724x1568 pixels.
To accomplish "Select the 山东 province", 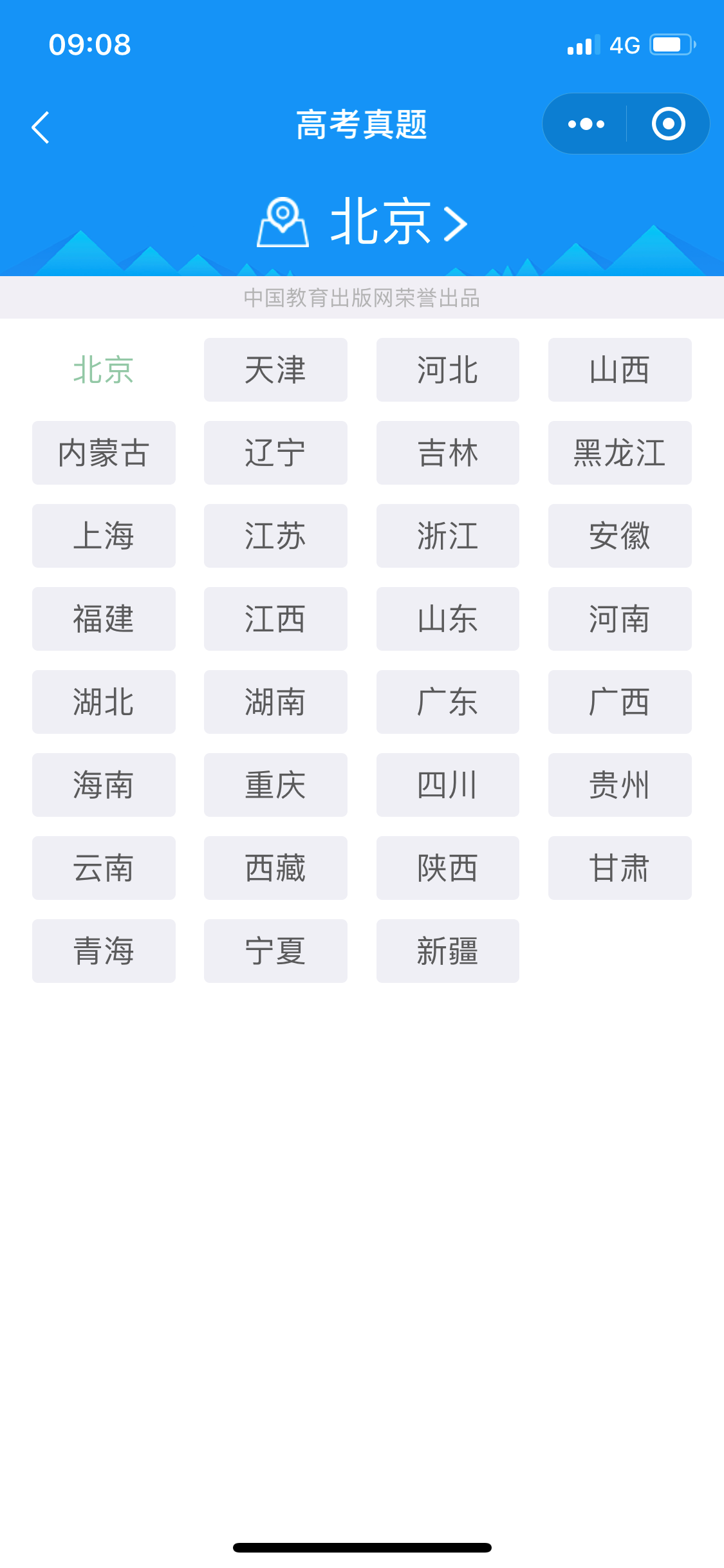I will (447, 619).
